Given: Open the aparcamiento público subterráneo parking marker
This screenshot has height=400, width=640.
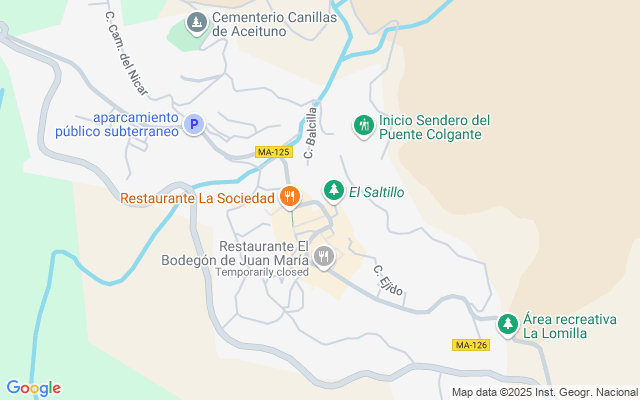Looking at the screenshot, I should point(196,125).
